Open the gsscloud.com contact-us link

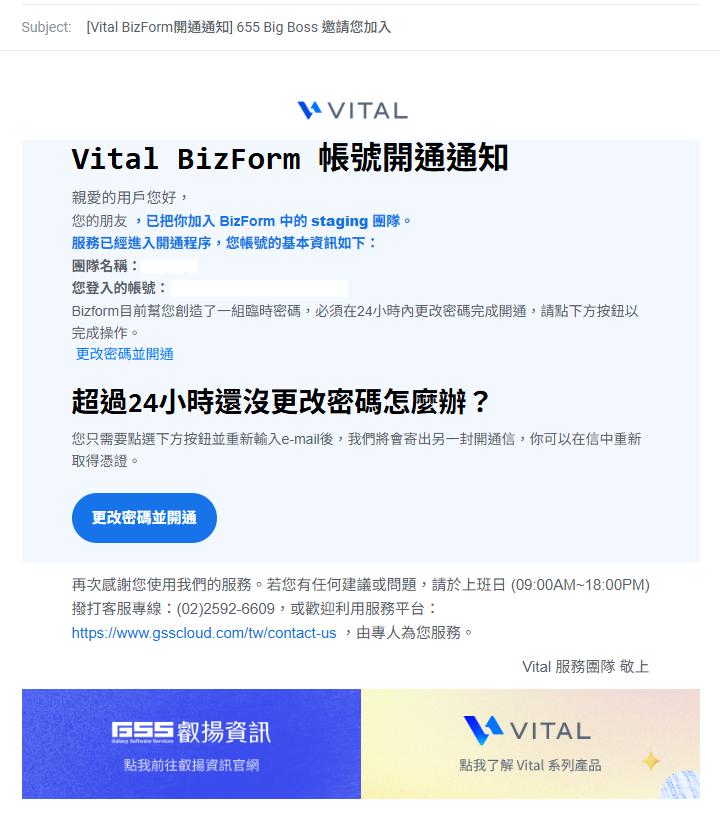tap(204, 633)
